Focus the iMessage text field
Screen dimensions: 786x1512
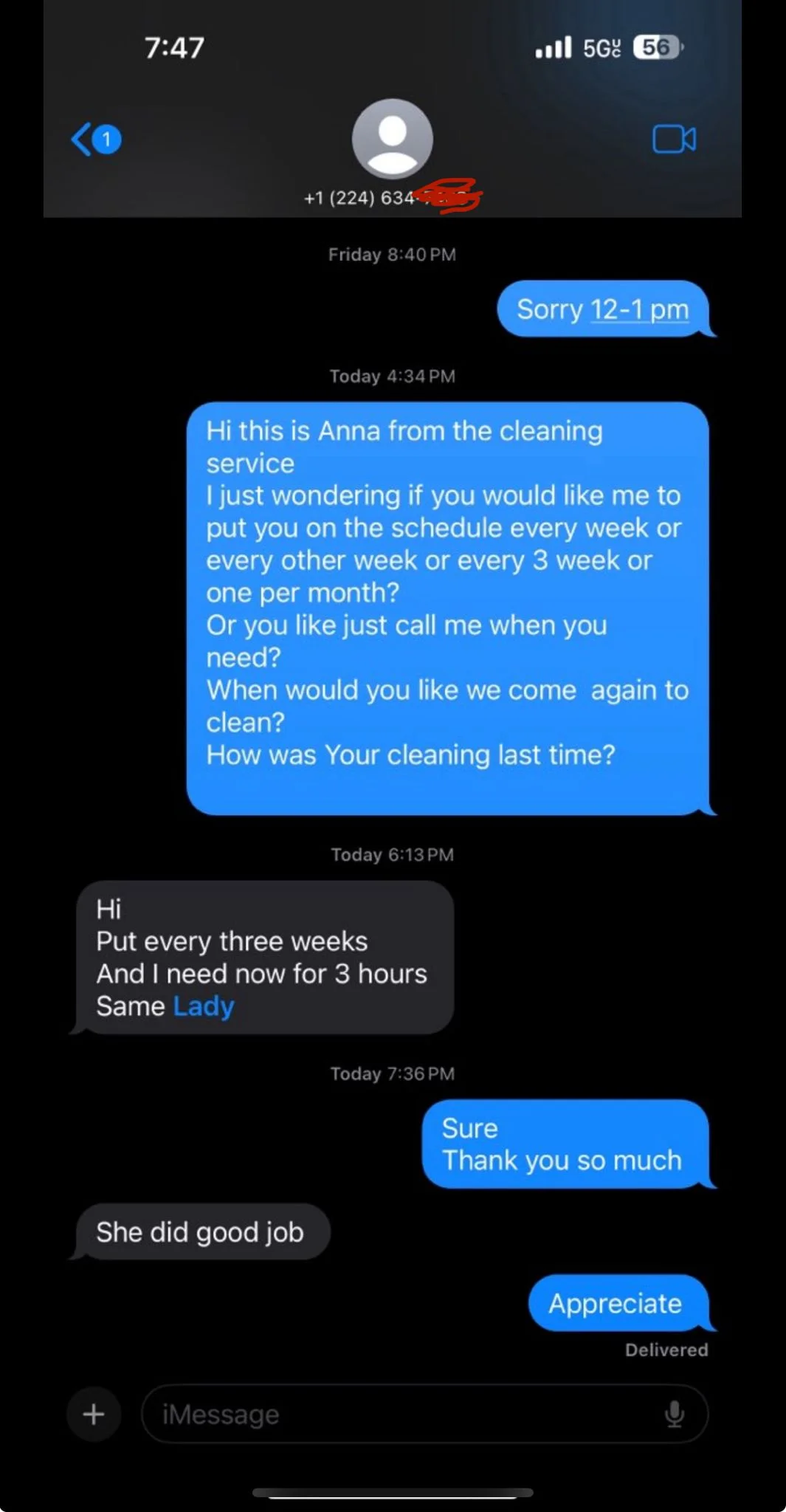(x=399, y=1415)
